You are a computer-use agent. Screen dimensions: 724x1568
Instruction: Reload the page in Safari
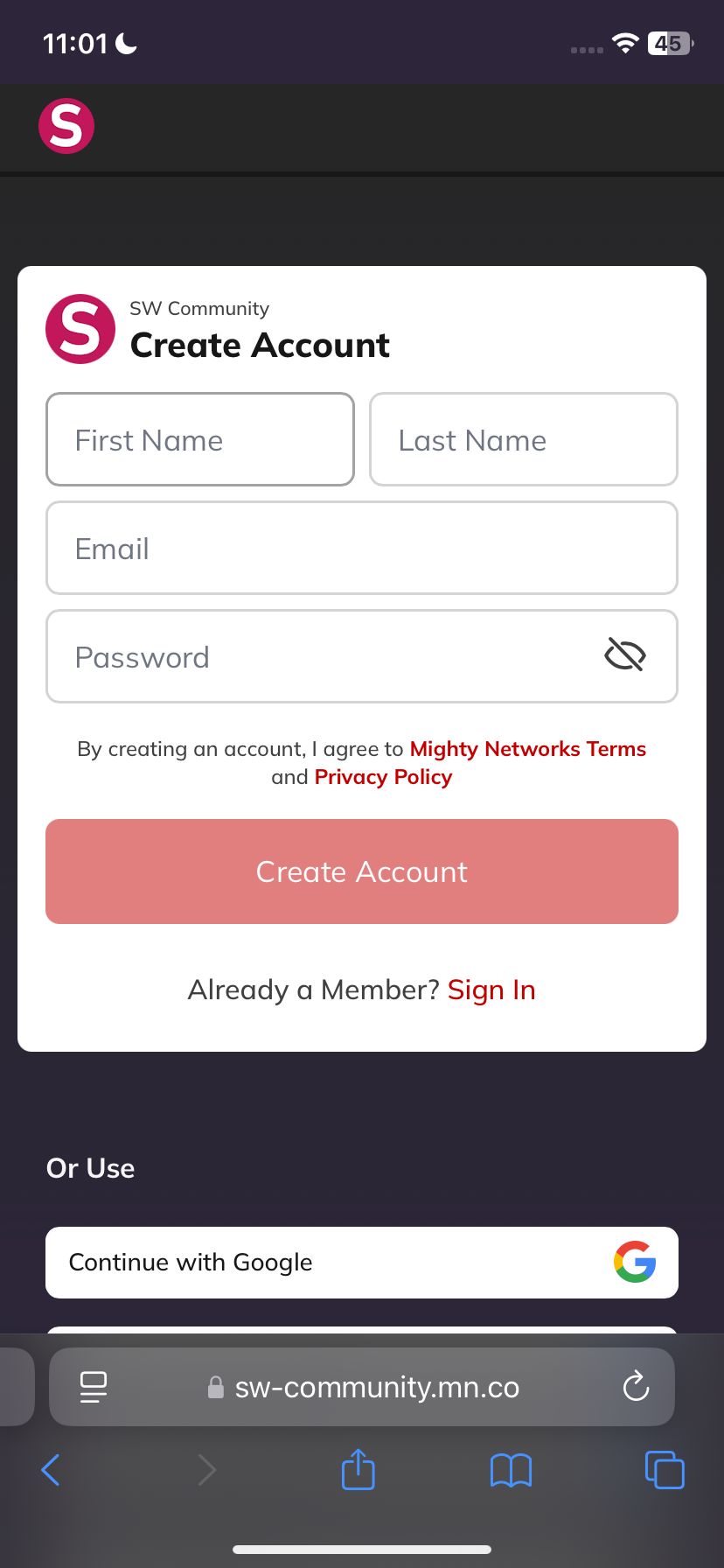636,1386
